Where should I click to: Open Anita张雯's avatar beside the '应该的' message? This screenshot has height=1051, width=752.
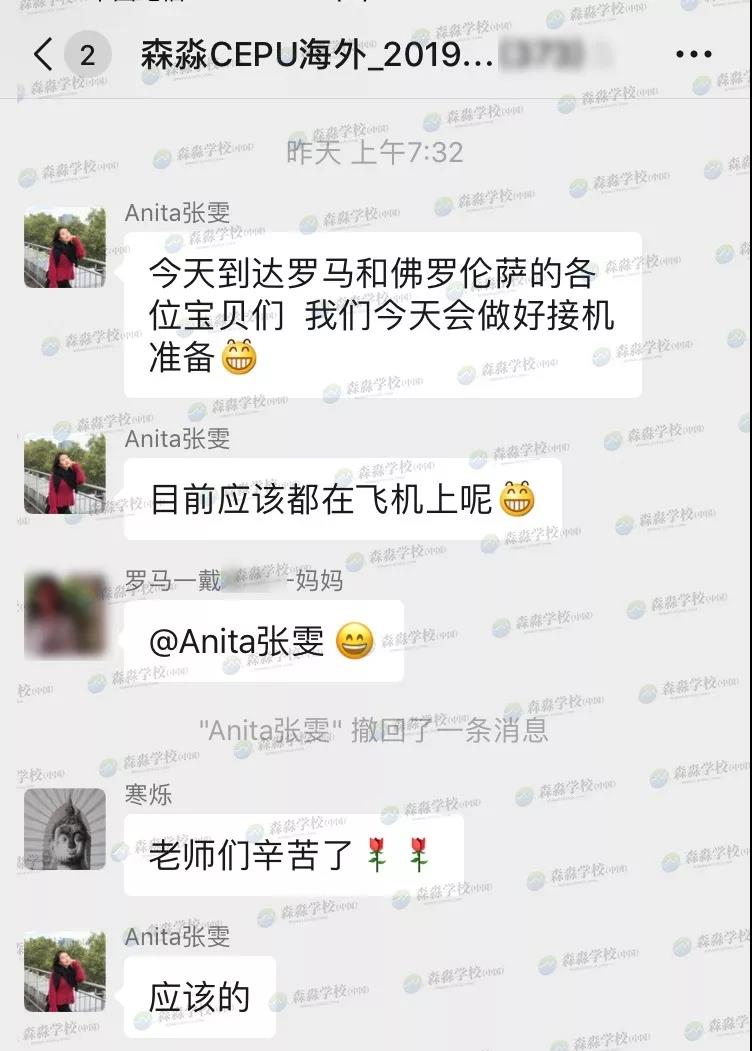pyautogui.click(x=64, y=972)
